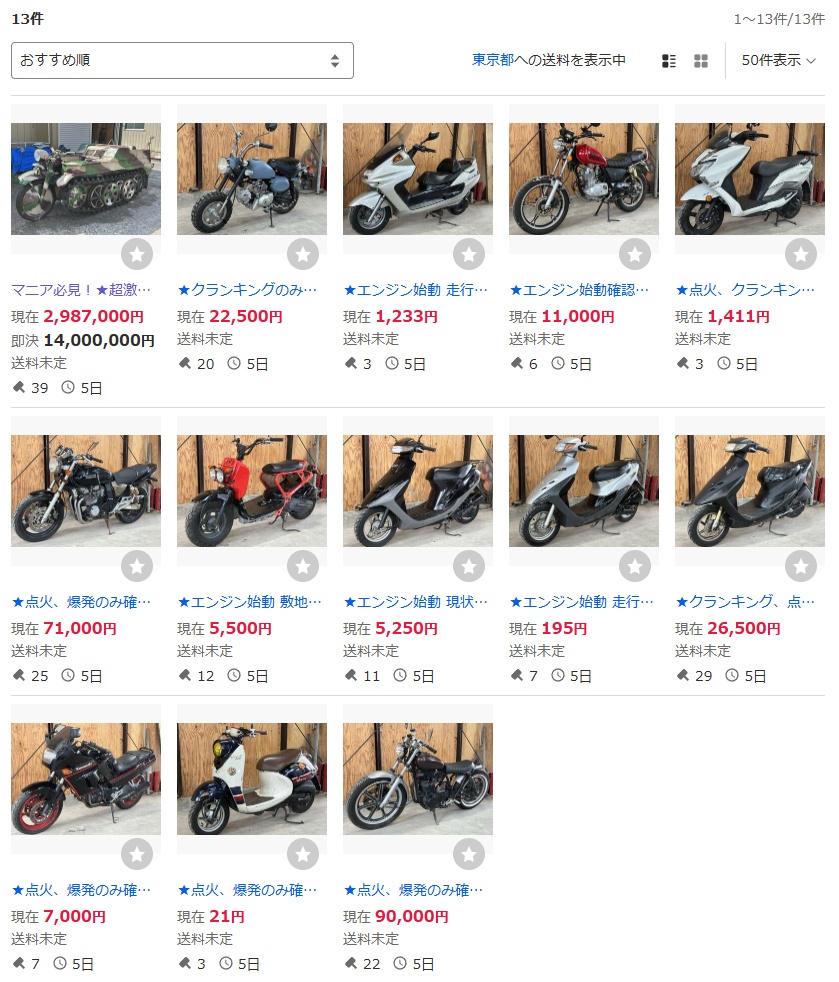Viewport: 839px width, 982px height.
Task: Switch to list view layout
Action: [x=669, y=61]
